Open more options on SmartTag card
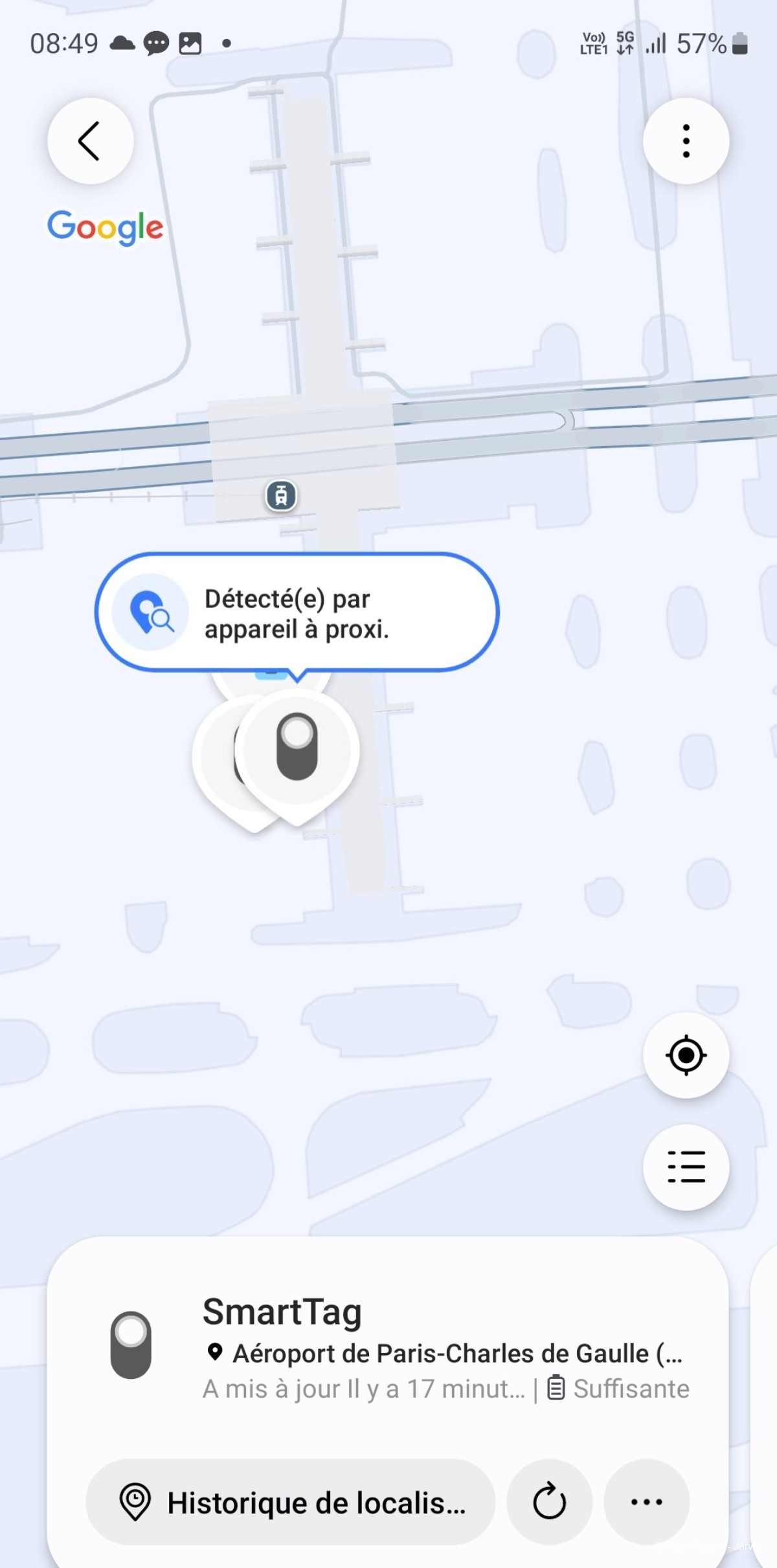 [x=646, y=1502]
